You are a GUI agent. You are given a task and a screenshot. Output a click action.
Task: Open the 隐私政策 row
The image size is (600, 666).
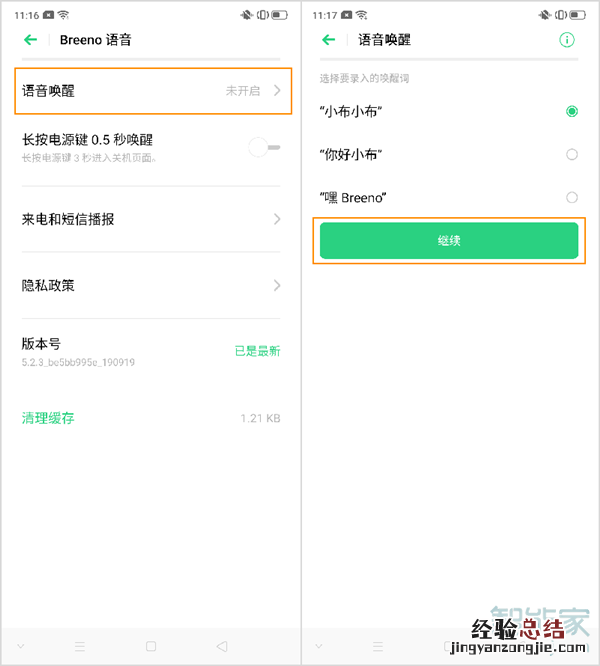click(151, 285)
